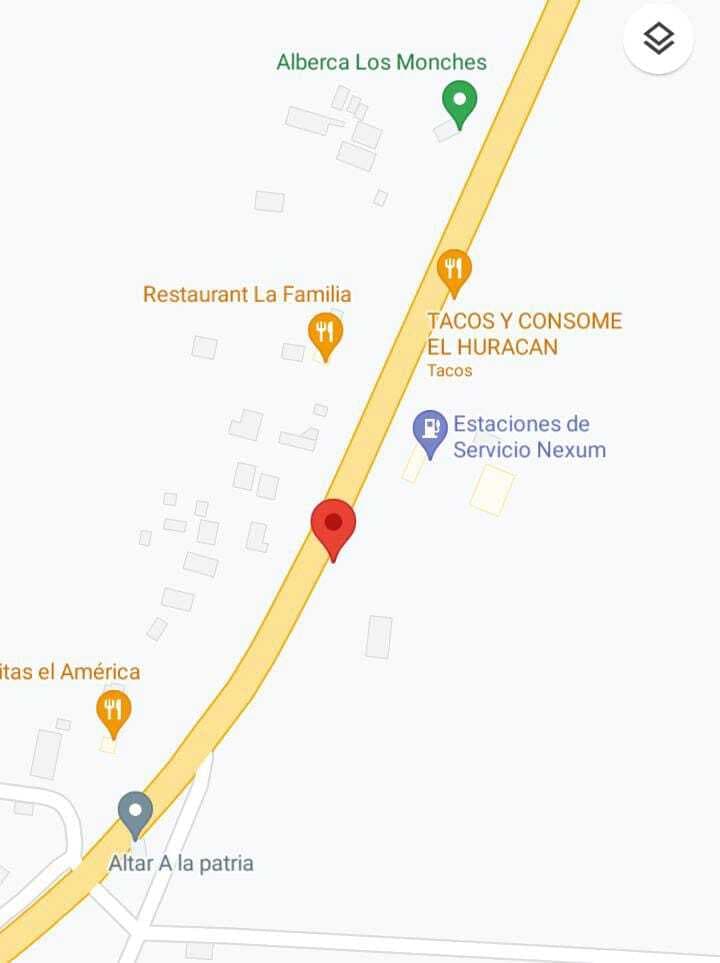Image resolution: width=720 pixels, height=963 pixels.
Task: Tap the red dropped pin
Action: [x=333, y=525]
